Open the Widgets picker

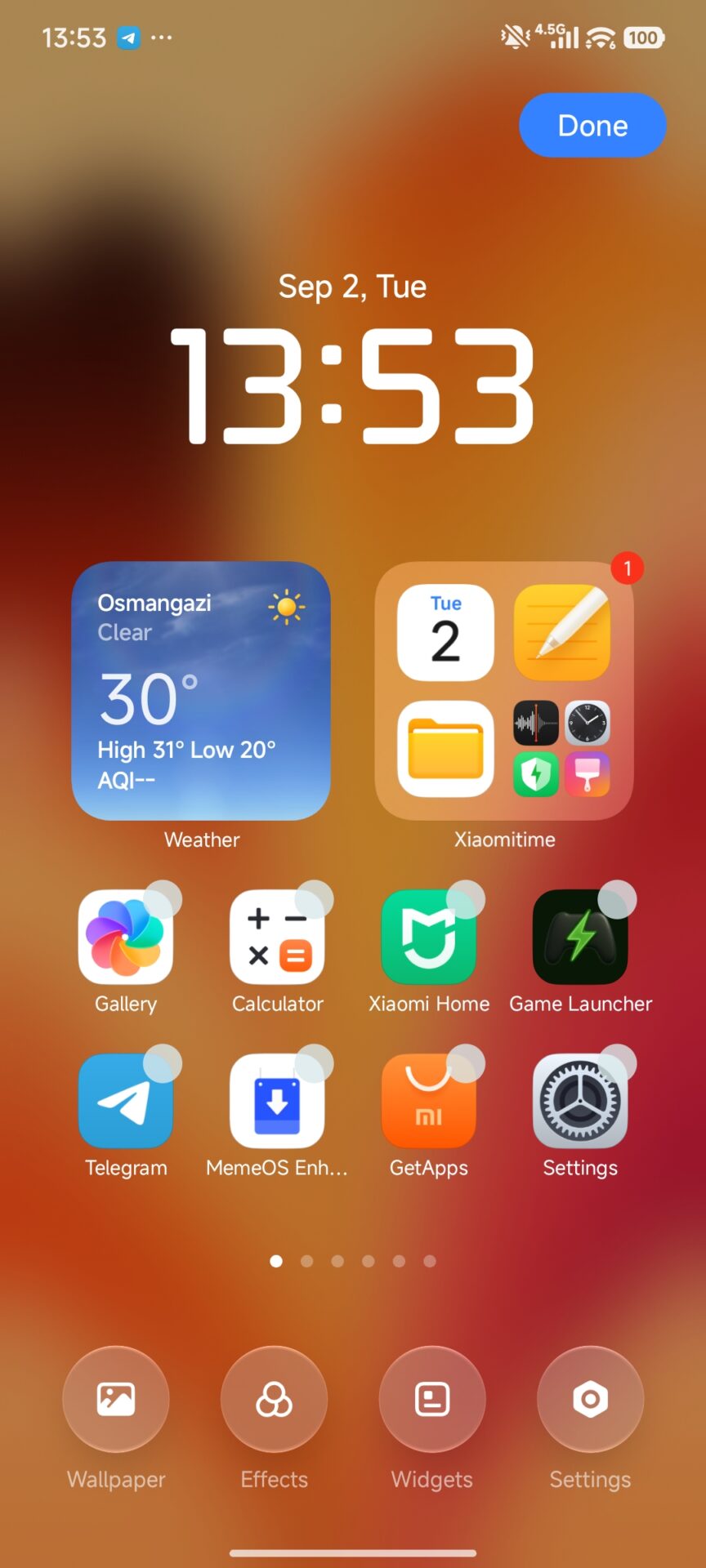click(431, 1398)
